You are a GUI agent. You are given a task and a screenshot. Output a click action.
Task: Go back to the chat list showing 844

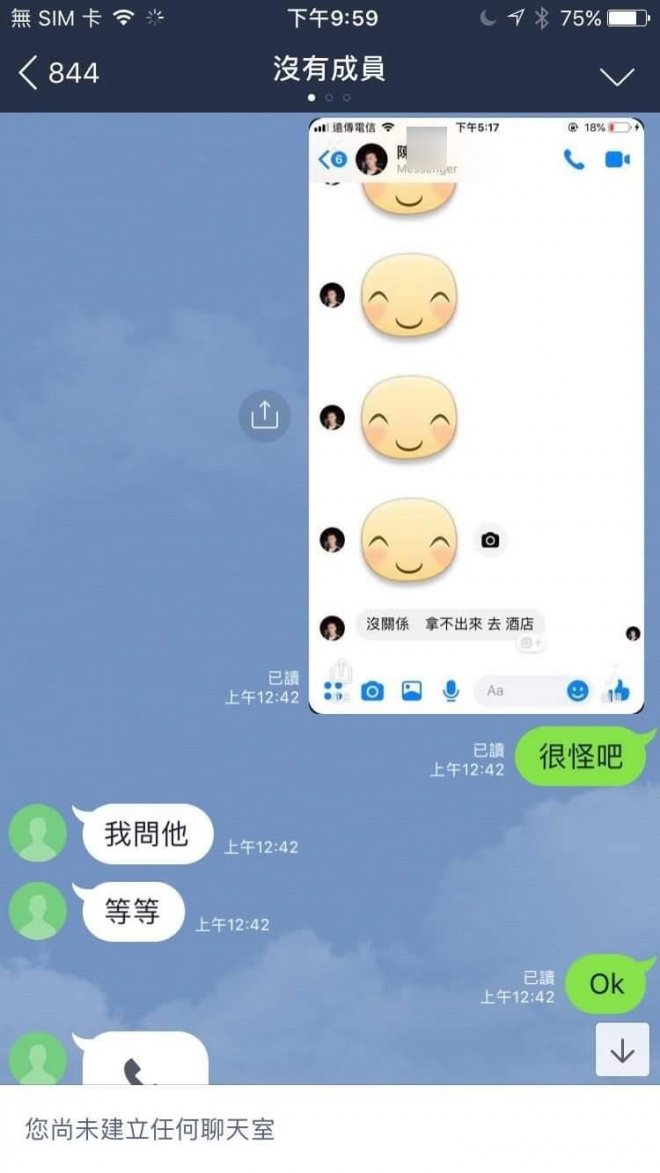click(x=58, y=73)
